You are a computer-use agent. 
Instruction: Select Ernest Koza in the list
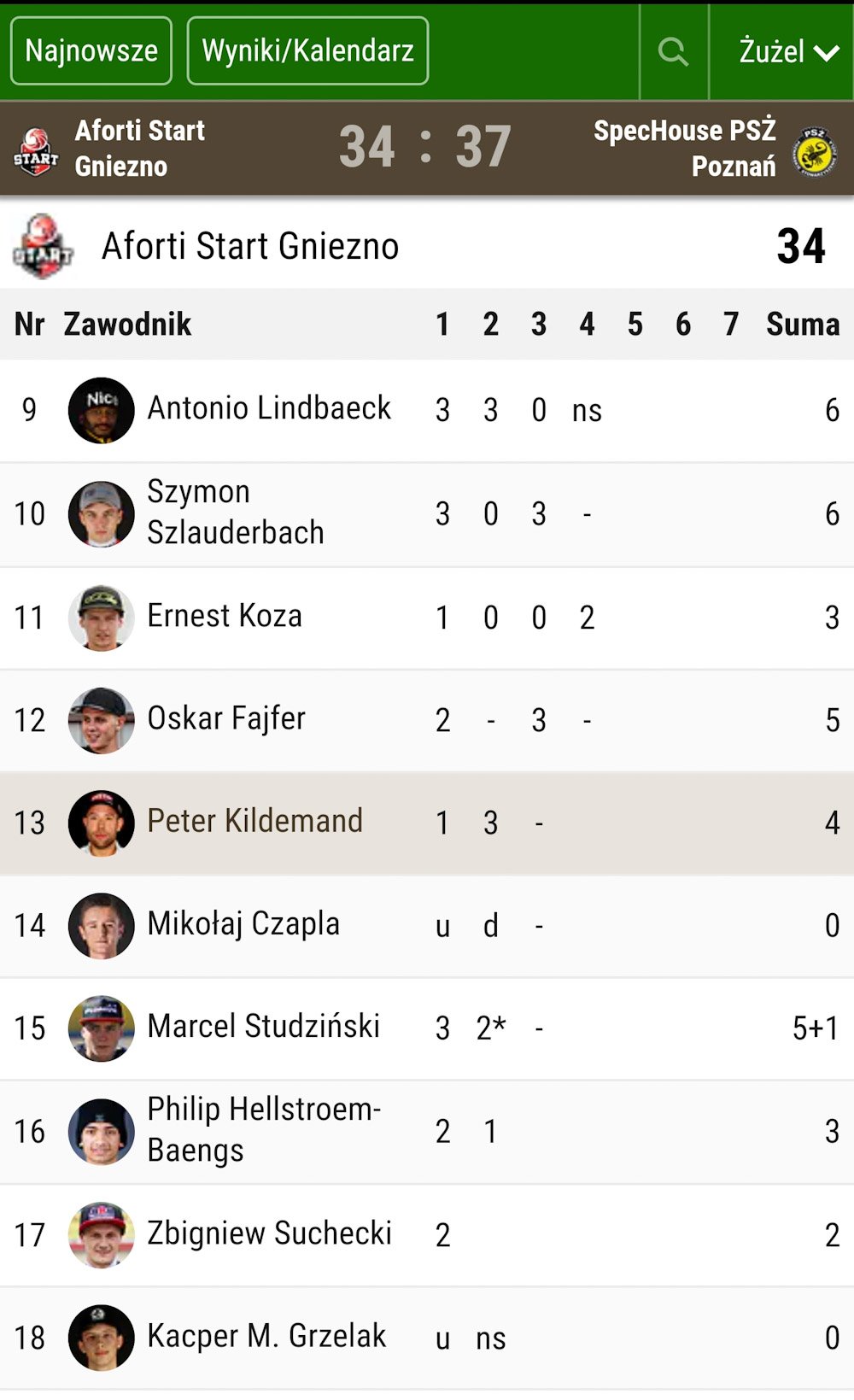coord(427,618)
